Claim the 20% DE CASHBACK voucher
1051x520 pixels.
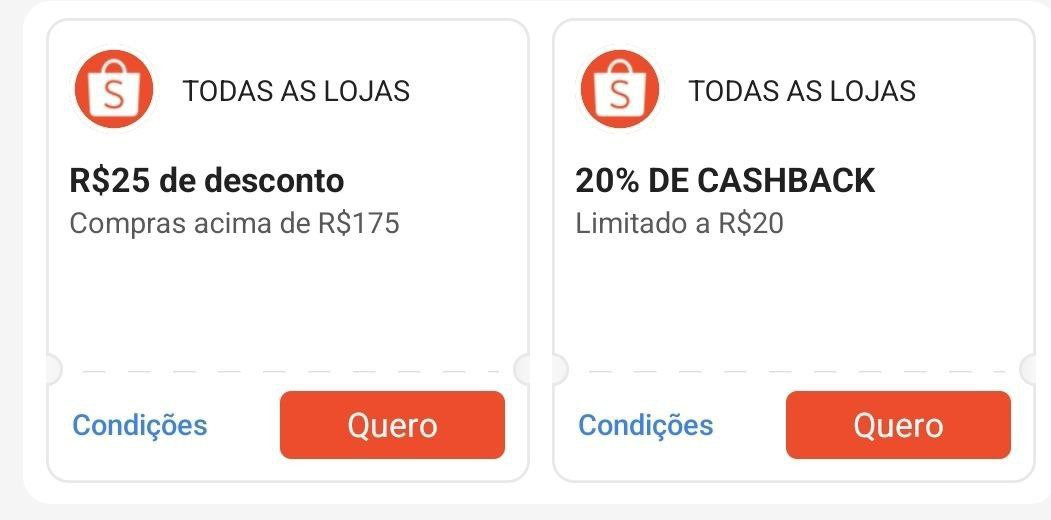(x=898, y=425)
